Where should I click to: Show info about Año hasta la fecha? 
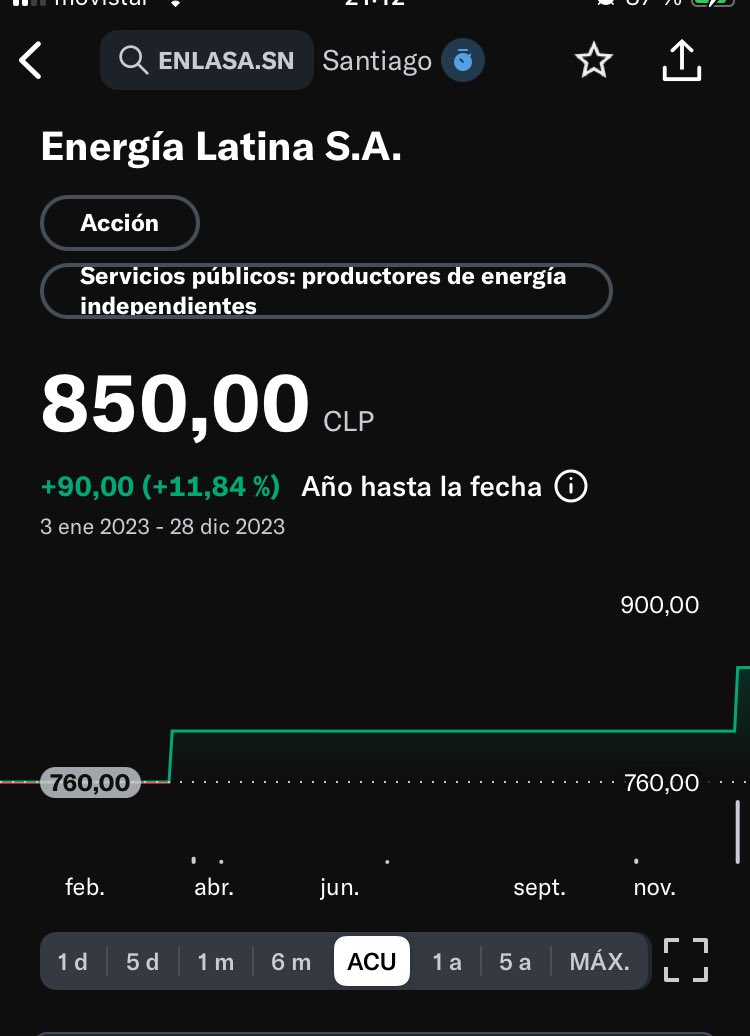coord(570,487)
